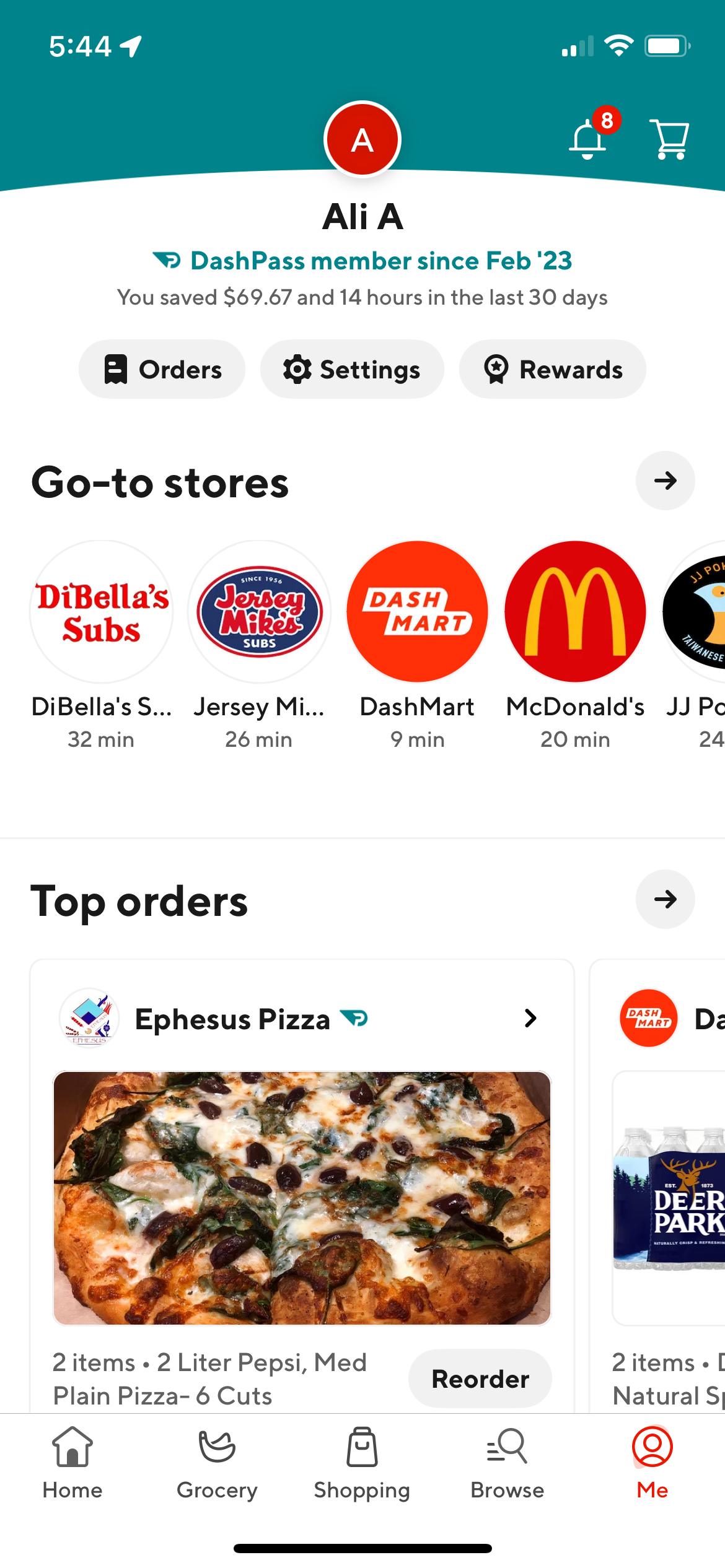Image resolution: width=725 pixels, height=1568 pixels.
Task: Open the Orders button
Action: [162, 368]
